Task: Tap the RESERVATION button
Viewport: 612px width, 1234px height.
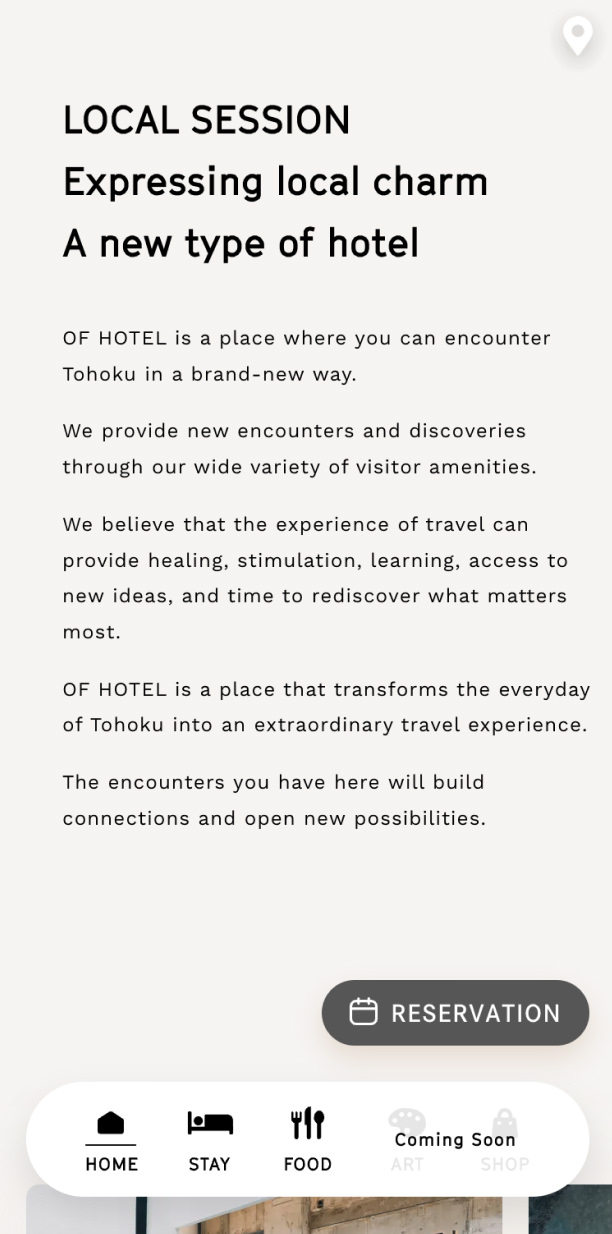Action: coord(455,1013)
